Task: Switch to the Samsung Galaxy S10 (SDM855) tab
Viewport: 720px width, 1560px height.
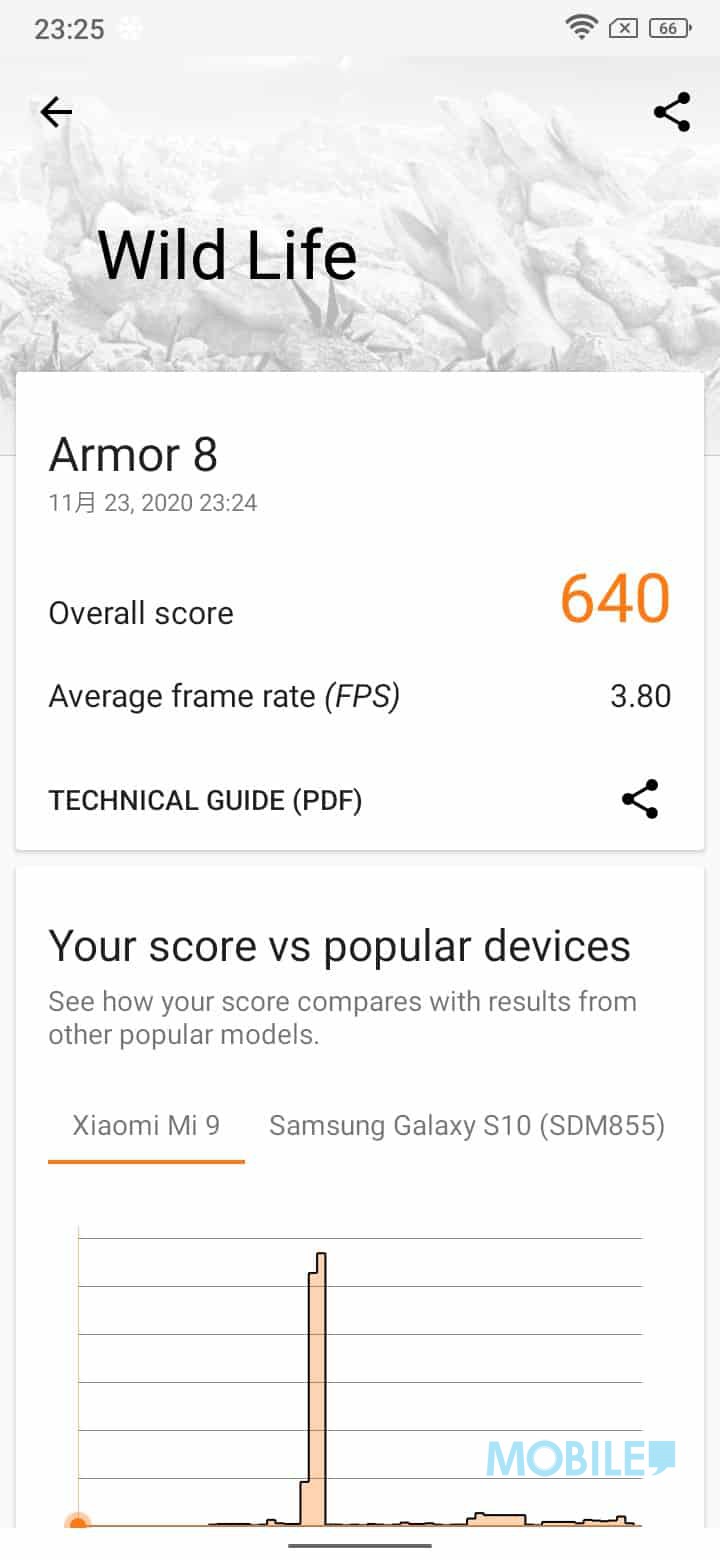Action: [x=467, y=1126]
